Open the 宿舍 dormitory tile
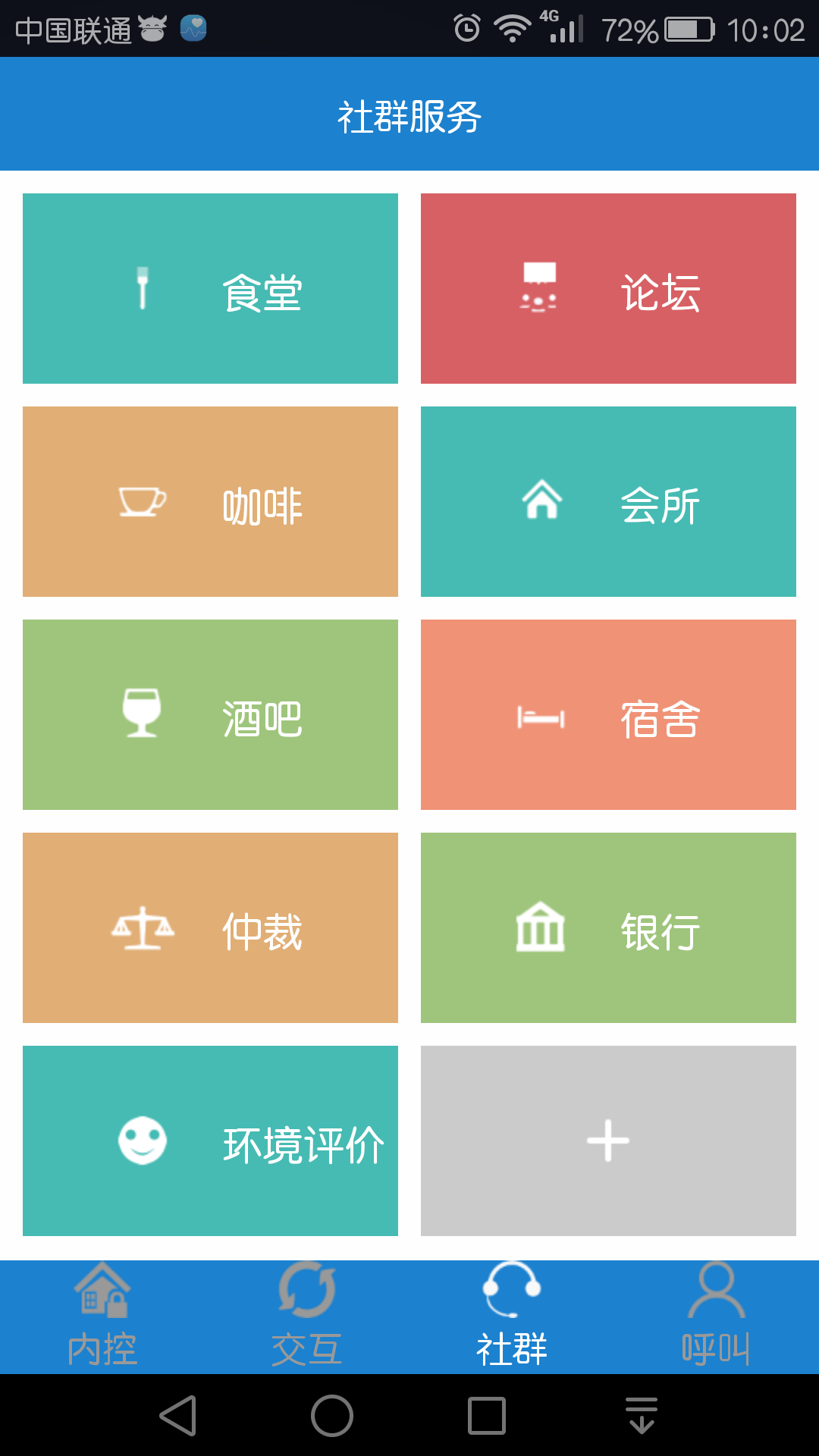This screenshot has height=1456, width=819. pyautogui.click(x=608, y=714)
